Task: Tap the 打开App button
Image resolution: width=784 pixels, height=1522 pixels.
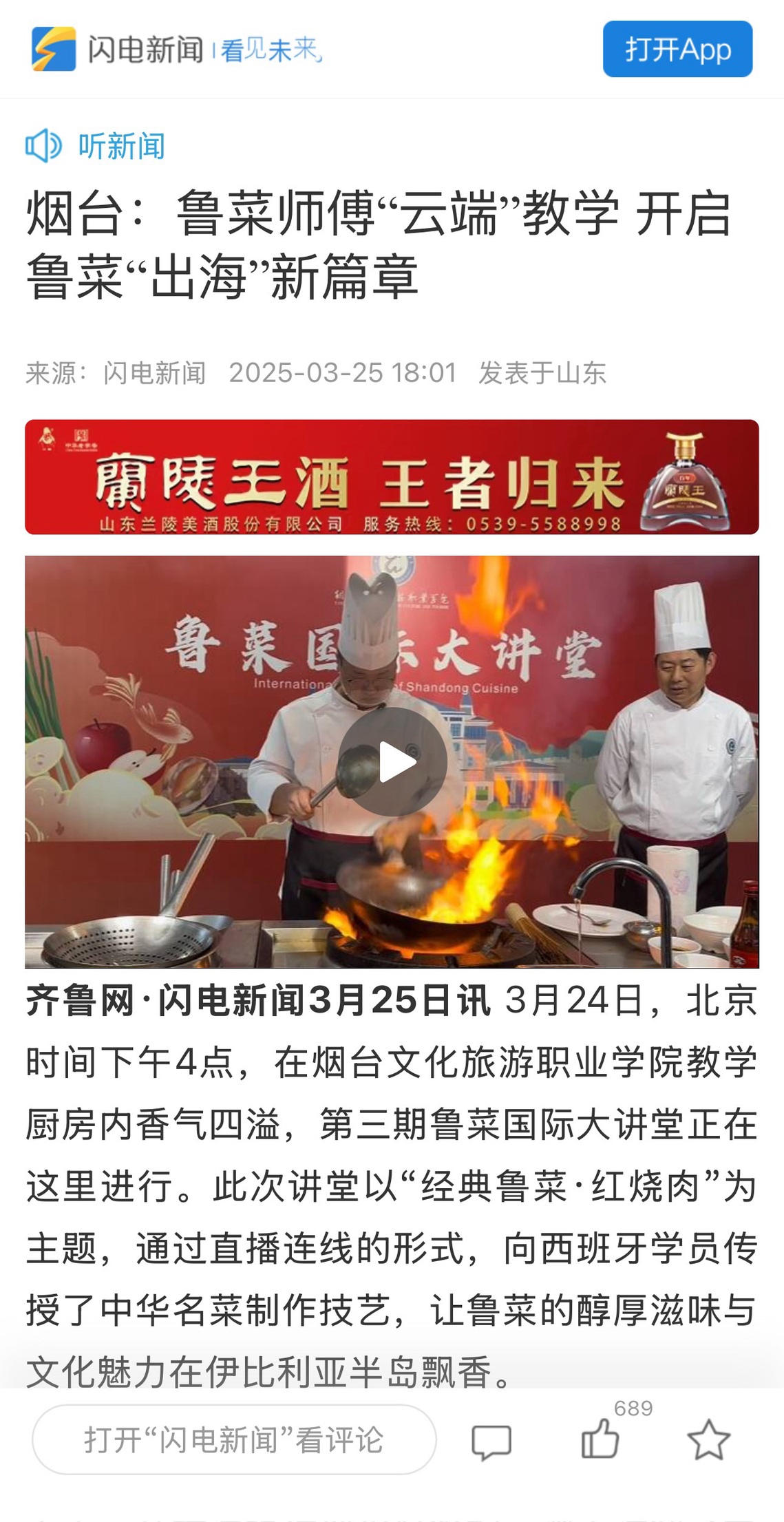Action: click(677, 50)
